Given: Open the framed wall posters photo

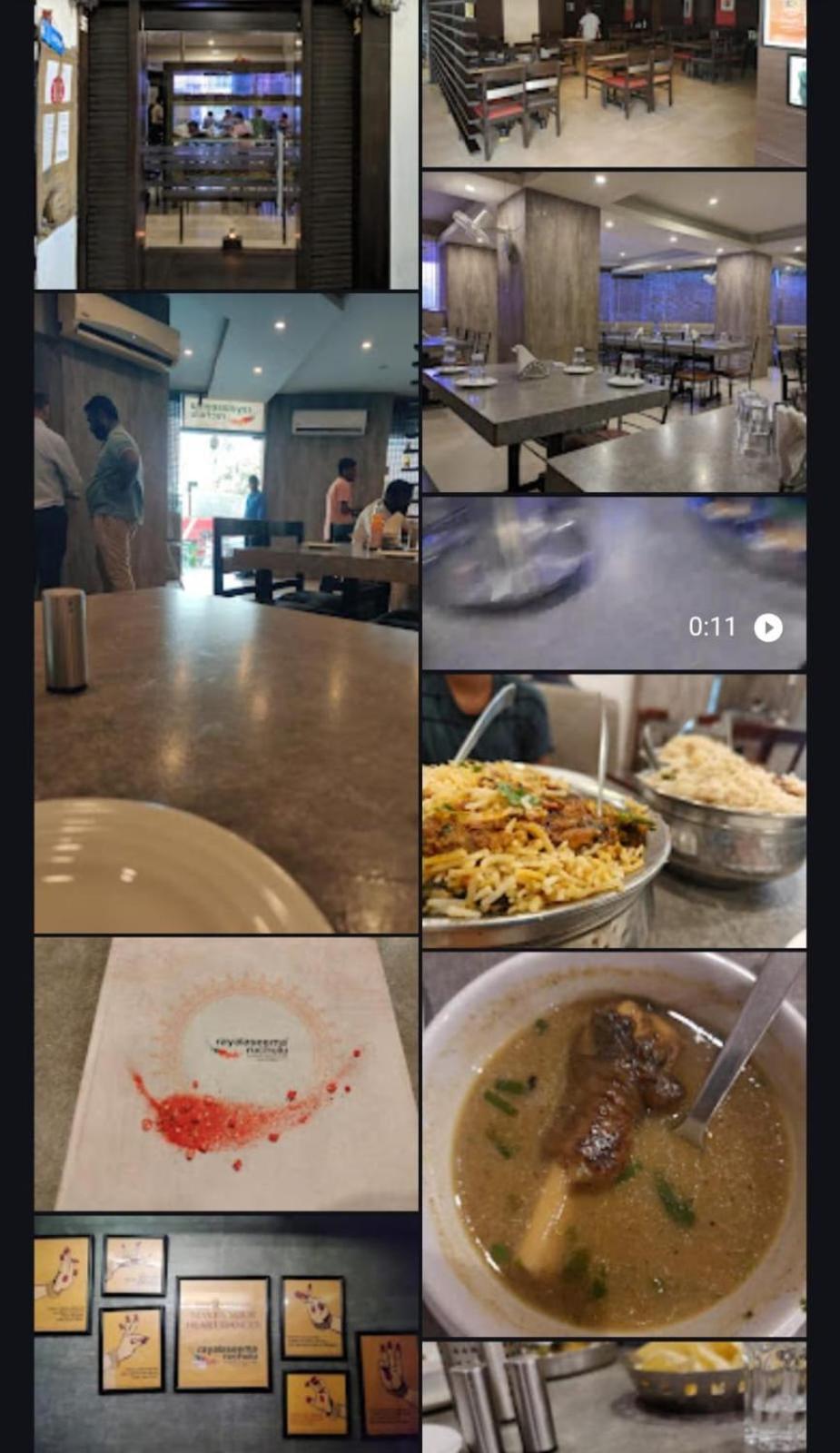Looking at the screenshot, I should 226,1333.
